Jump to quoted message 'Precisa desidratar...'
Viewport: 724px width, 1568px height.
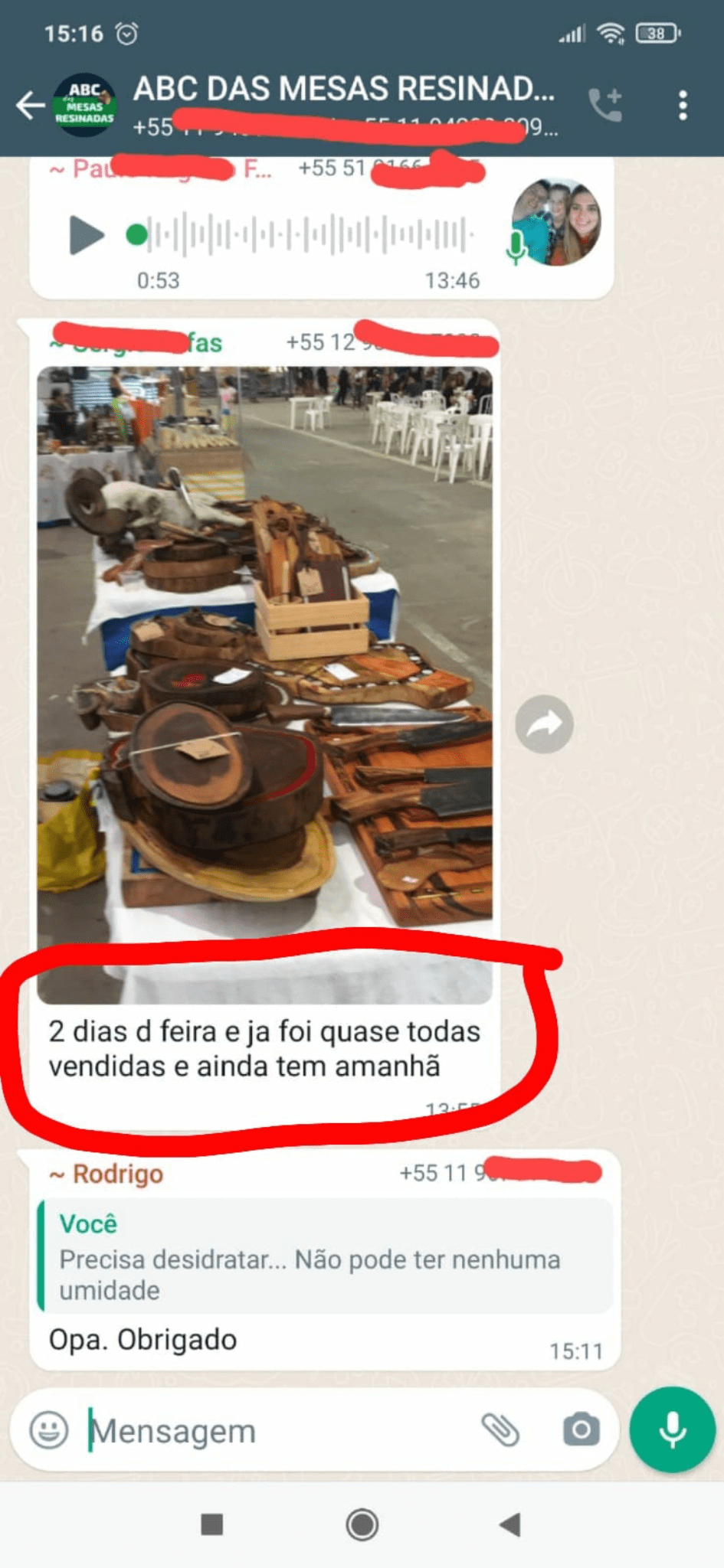tap(325, 1256)
